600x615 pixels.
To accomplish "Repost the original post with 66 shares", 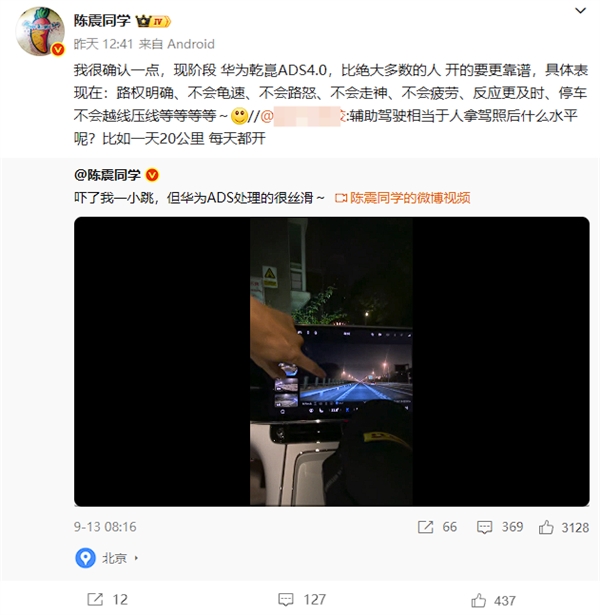I will coord(437,527).
